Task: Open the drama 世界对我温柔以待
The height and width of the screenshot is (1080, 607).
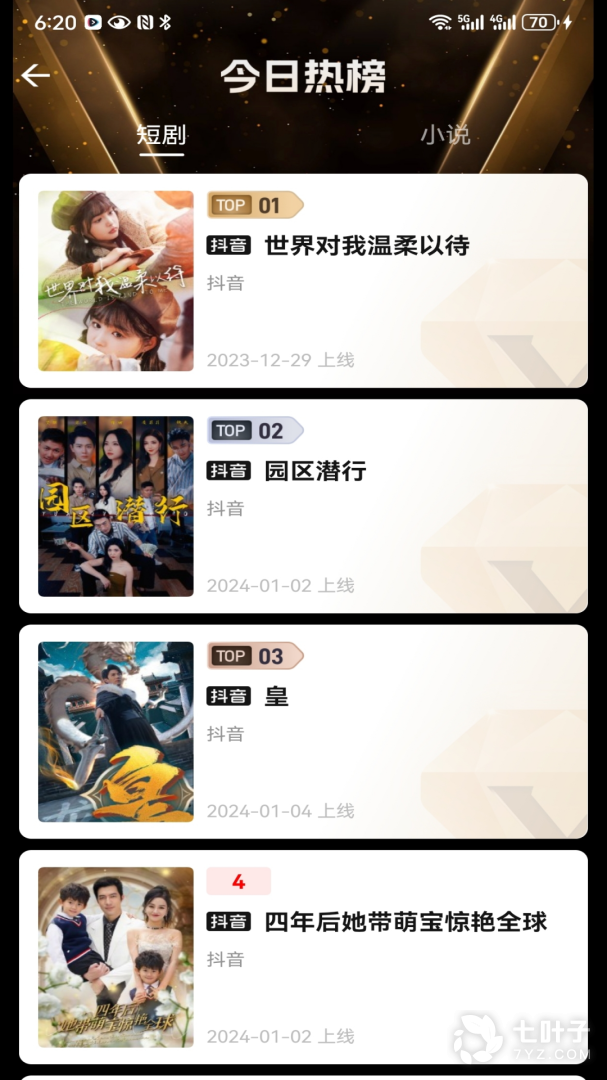Action: pos(366,245)
